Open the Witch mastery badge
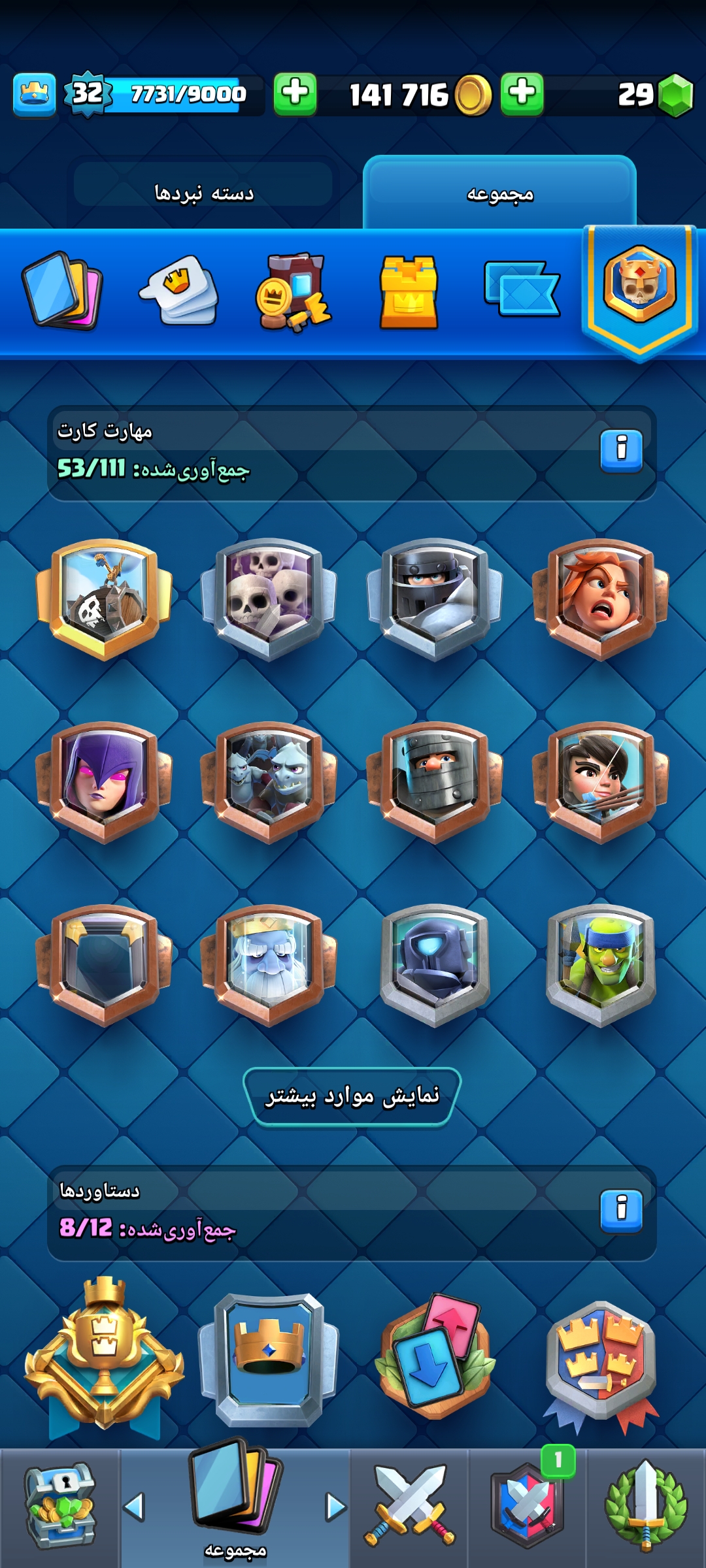This screenshot has width=706, height=1568. click(105, 781)
